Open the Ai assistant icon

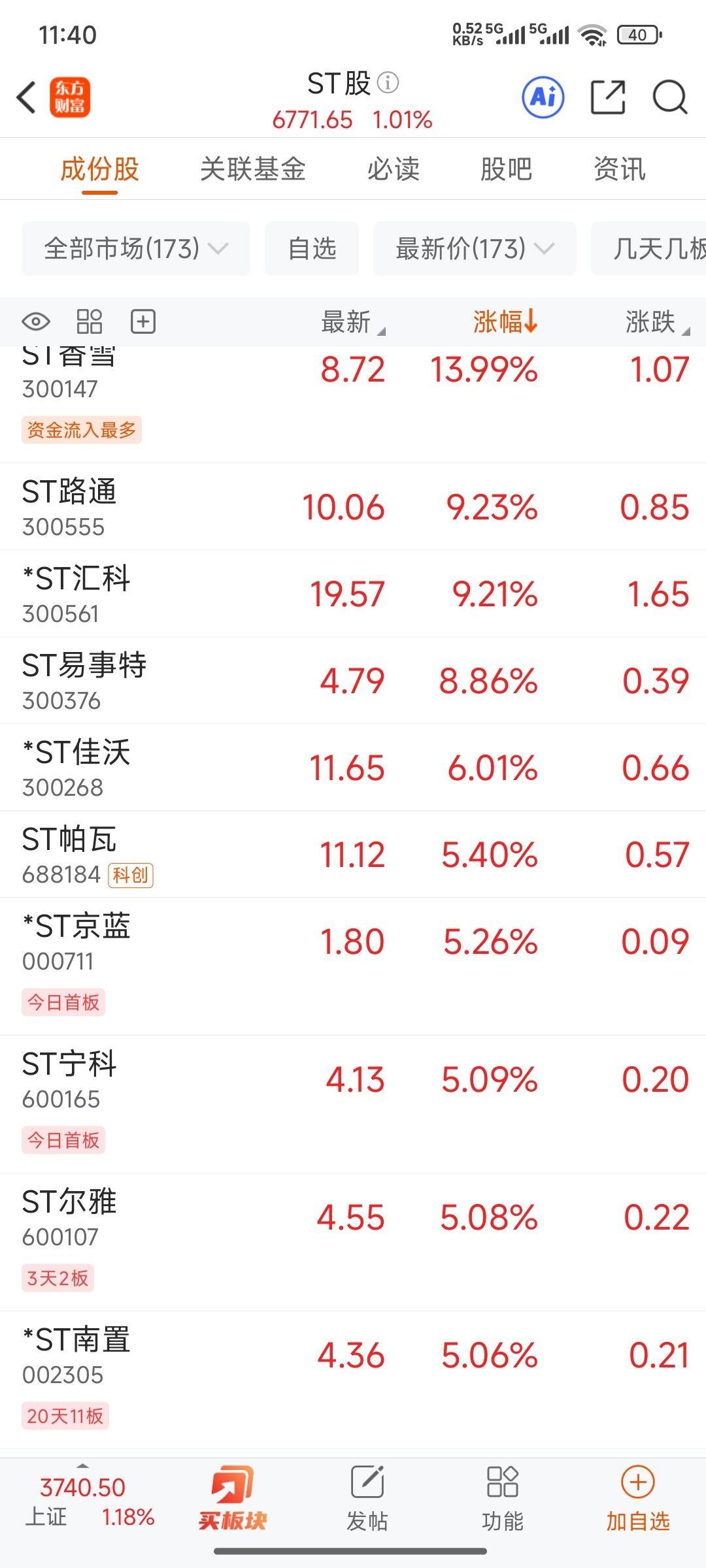tap(543, 97)
